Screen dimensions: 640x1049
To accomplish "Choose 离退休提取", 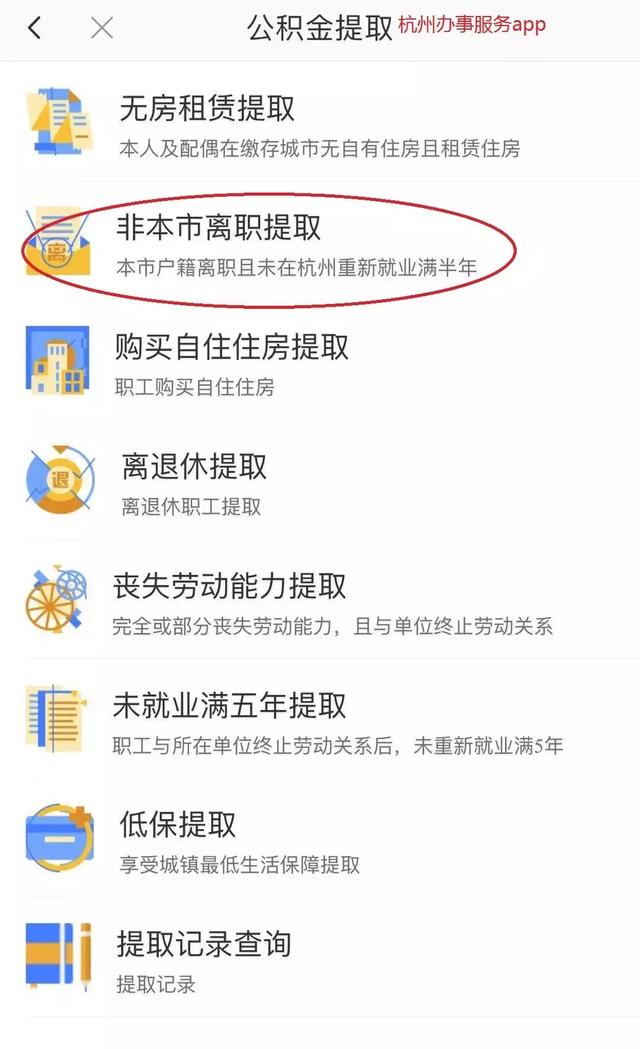I will tap(195, 467).
